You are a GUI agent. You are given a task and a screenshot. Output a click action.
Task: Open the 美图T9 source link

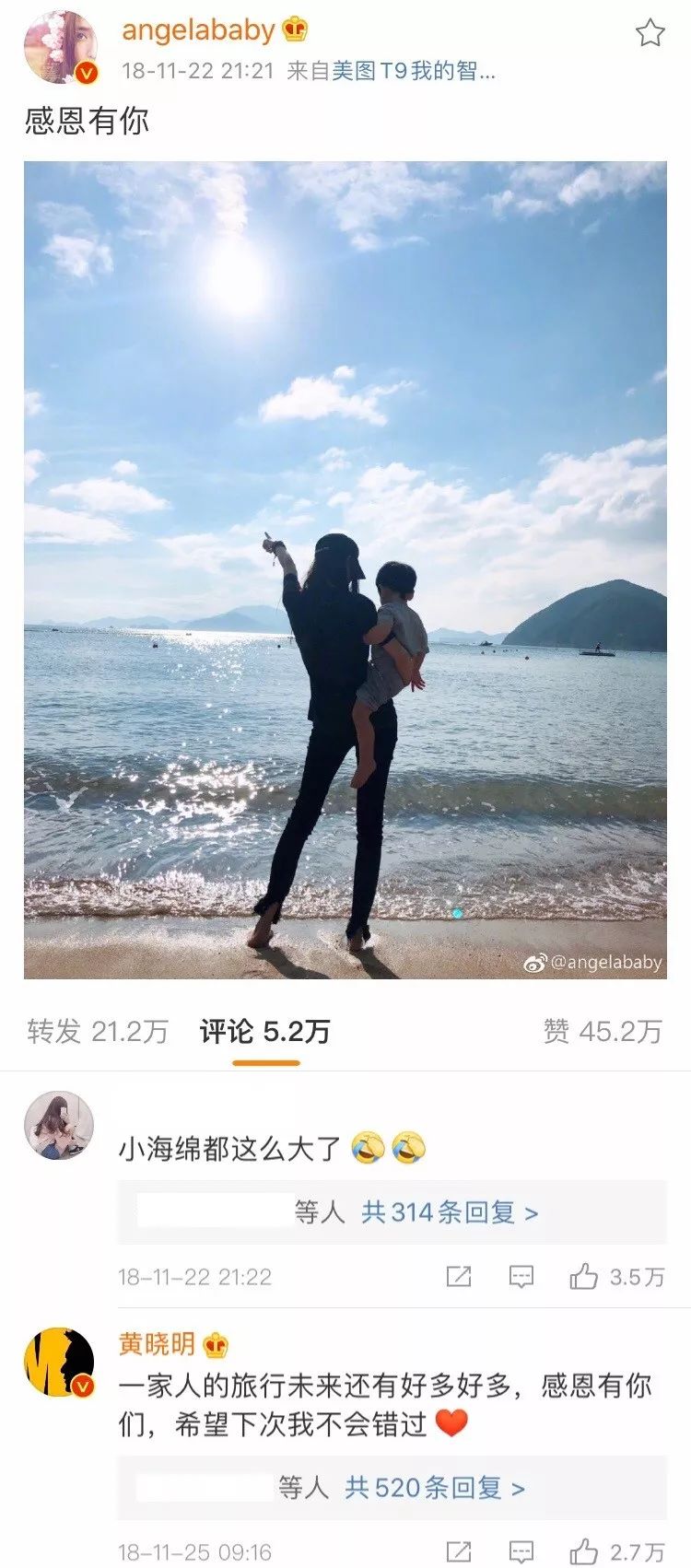click(413, 71)
